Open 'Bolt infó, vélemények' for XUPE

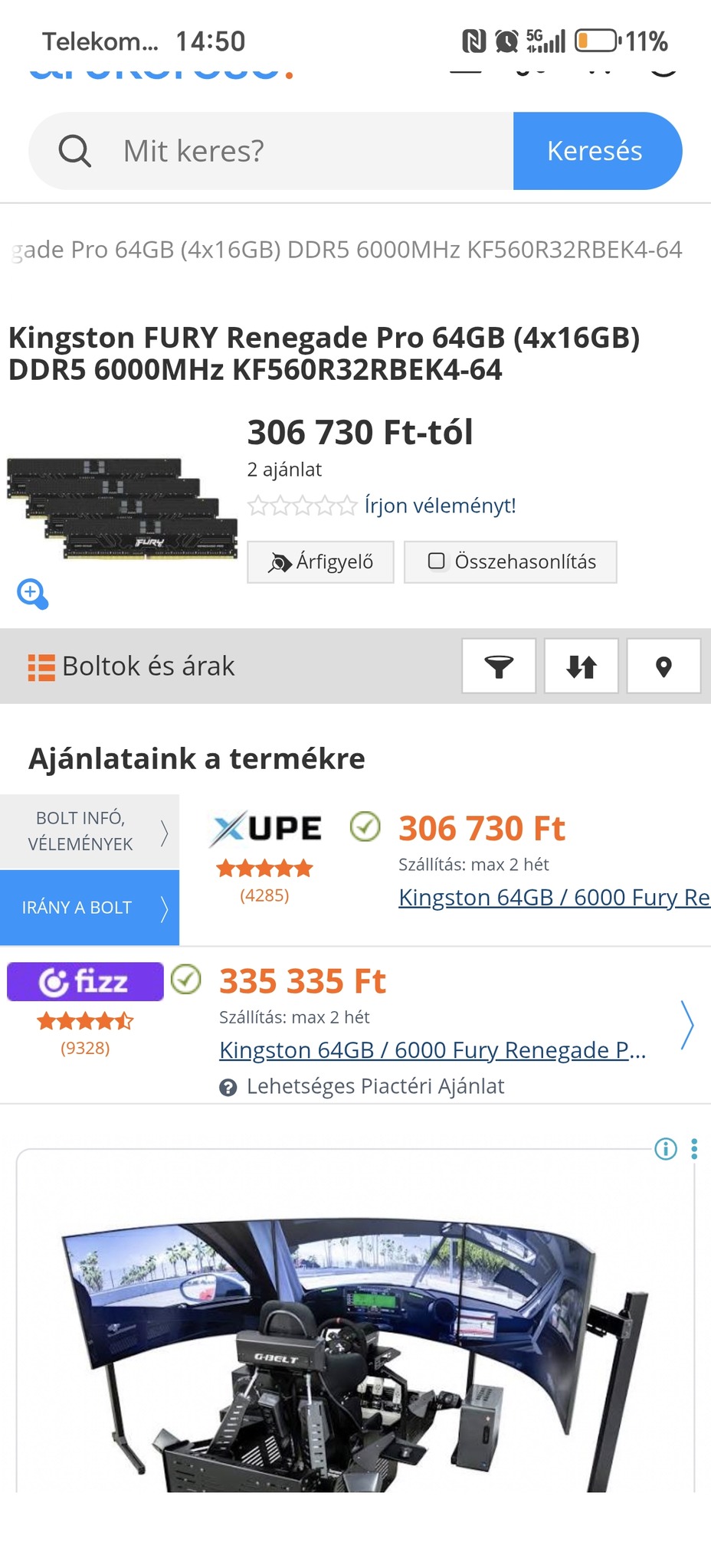90,831
